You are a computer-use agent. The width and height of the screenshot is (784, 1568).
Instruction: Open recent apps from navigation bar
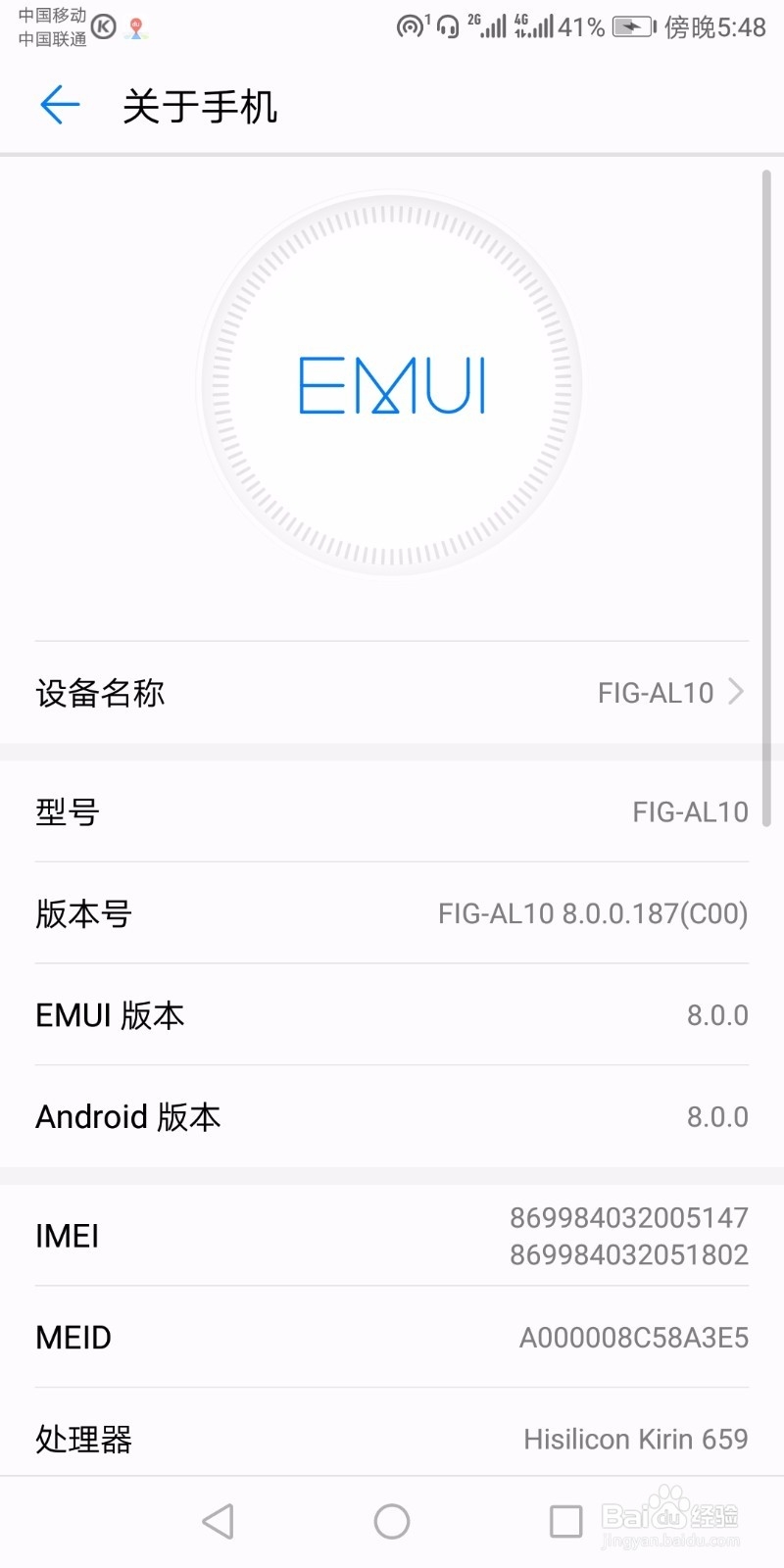point(565,1521)
